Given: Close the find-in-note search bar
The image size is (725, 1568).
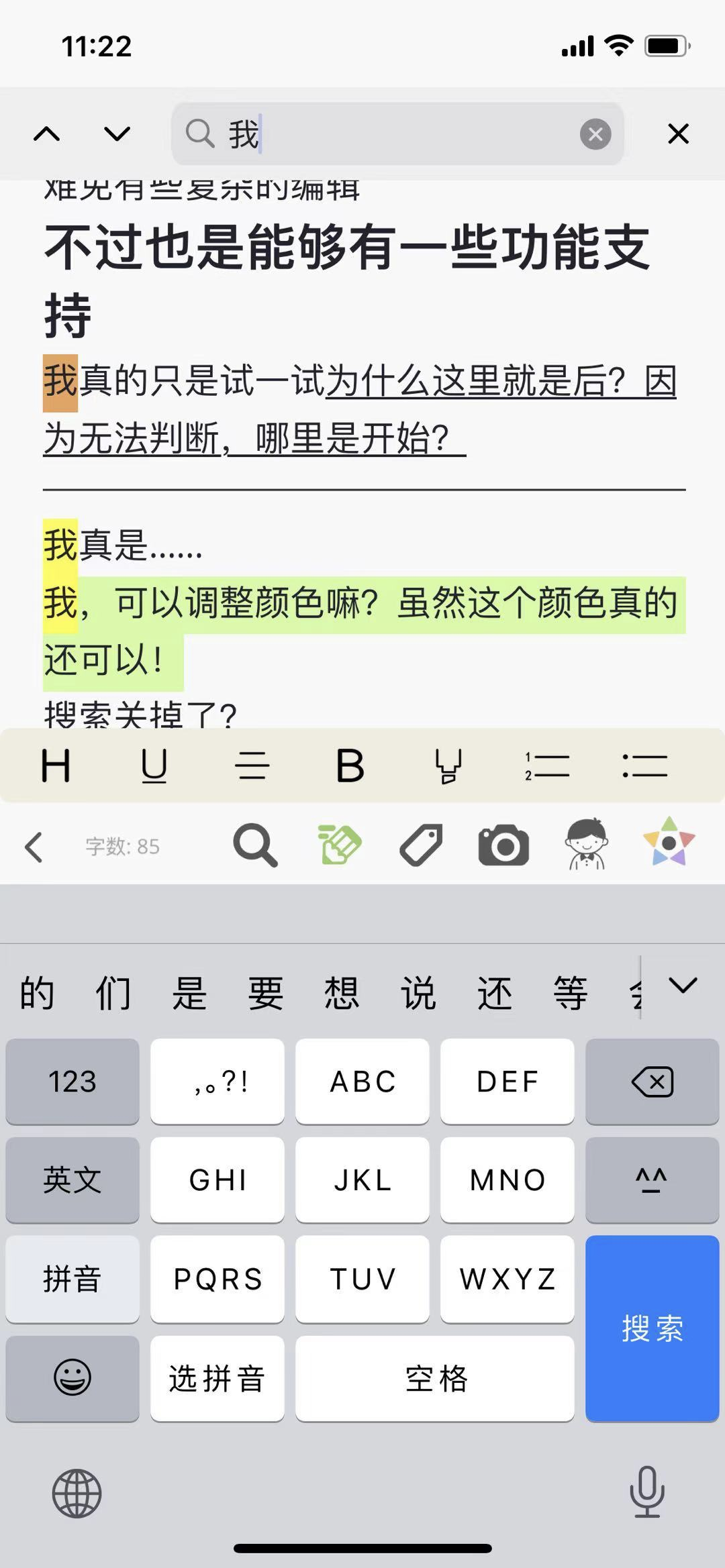Looking at the screenshot, I should [678, 134].
